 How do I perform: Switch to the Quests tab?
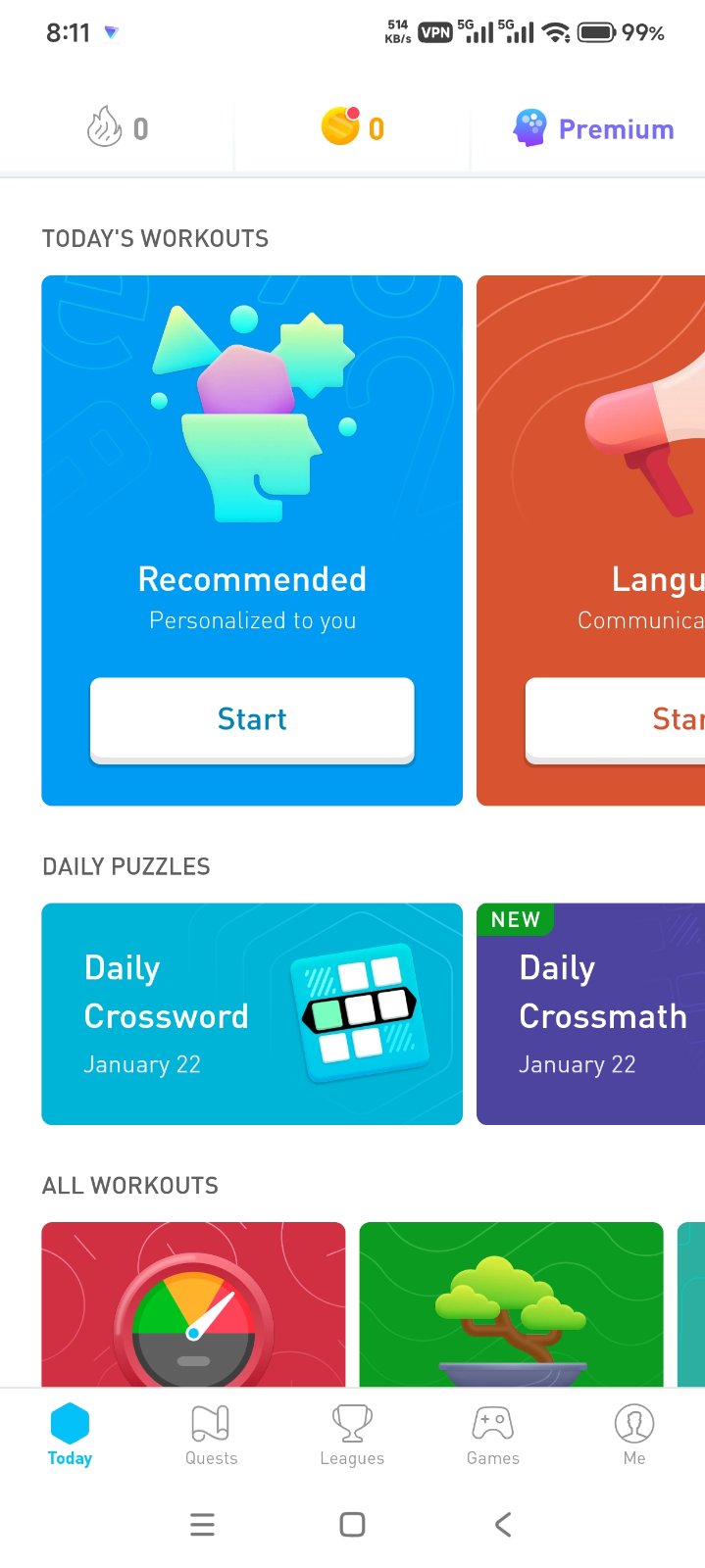[x=211, y=1435]
